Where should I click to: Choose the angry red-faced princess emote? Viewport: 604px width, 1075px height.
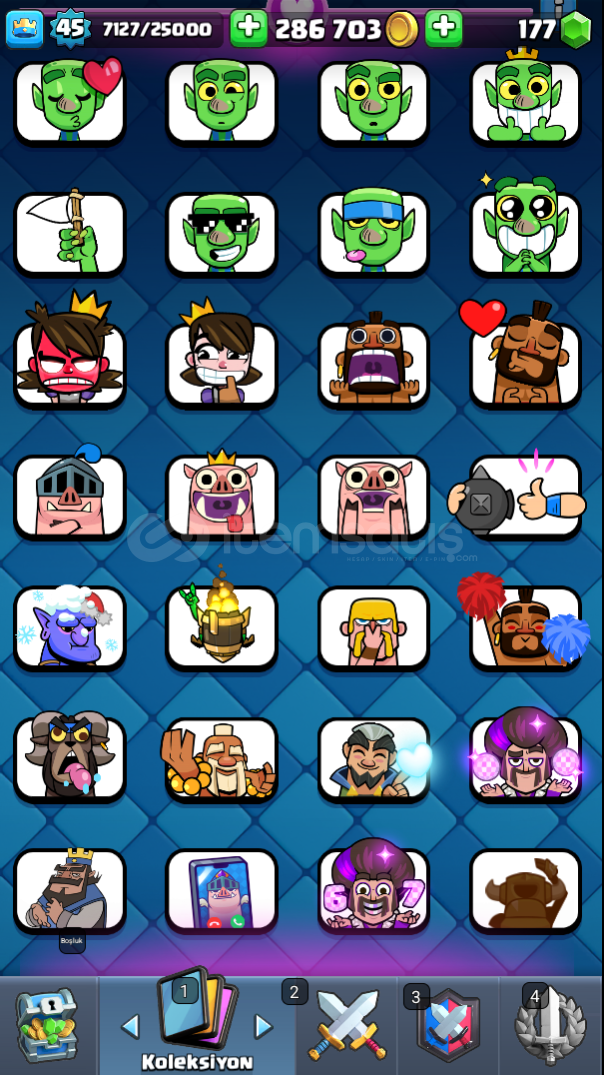click(70, 364)
